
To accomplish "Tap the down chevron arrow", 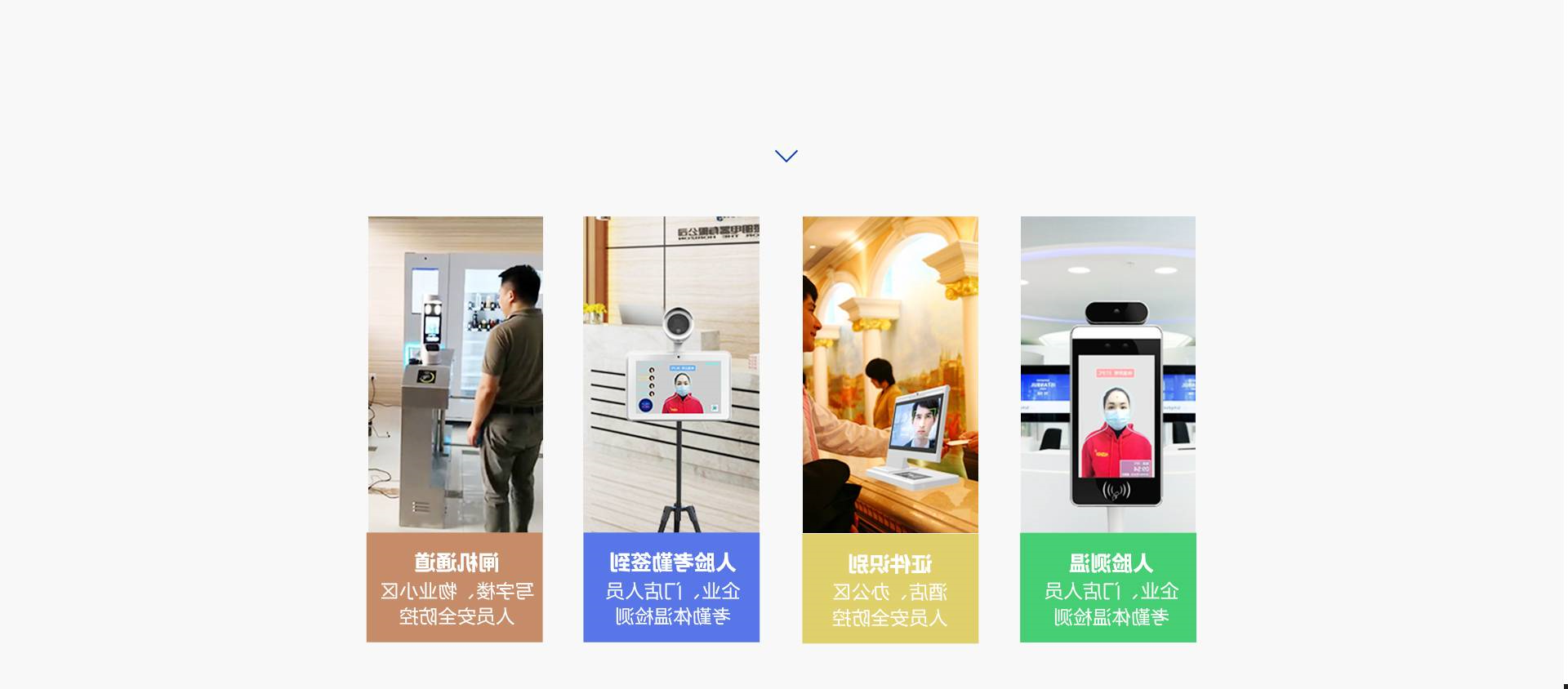I will (786, 156).
